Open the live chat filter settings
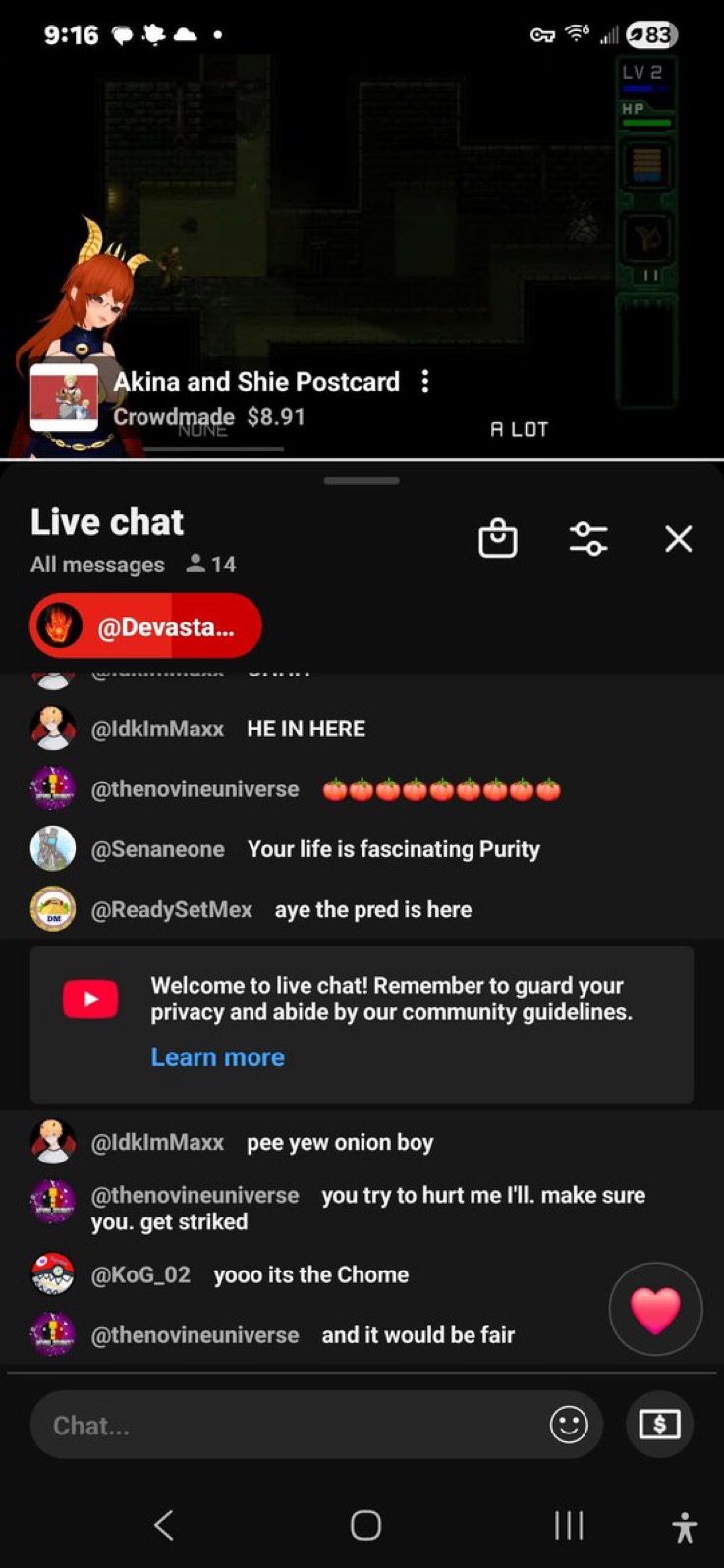 (x=588, y=539)
